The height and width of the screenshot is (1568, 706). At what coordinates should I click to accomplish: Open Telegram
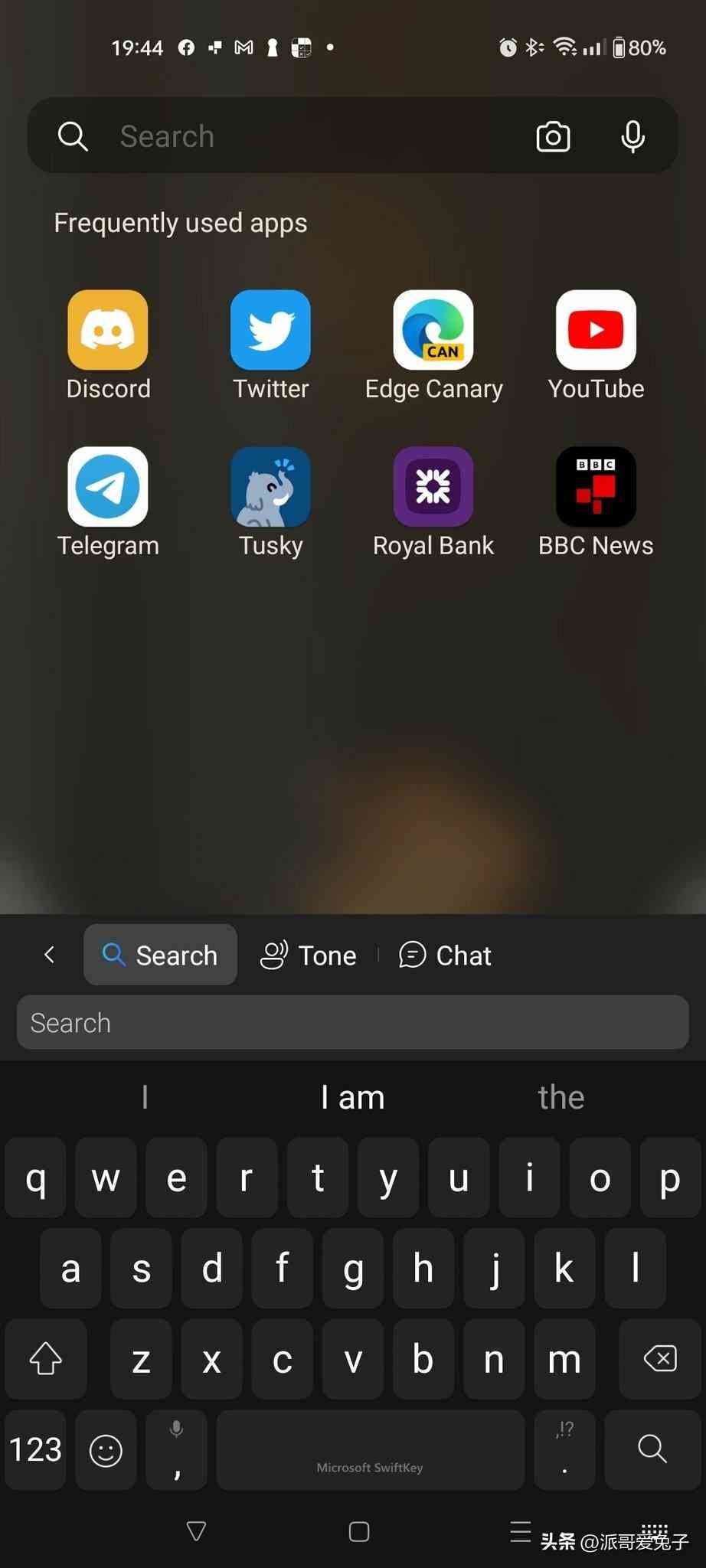coord(108,488)
